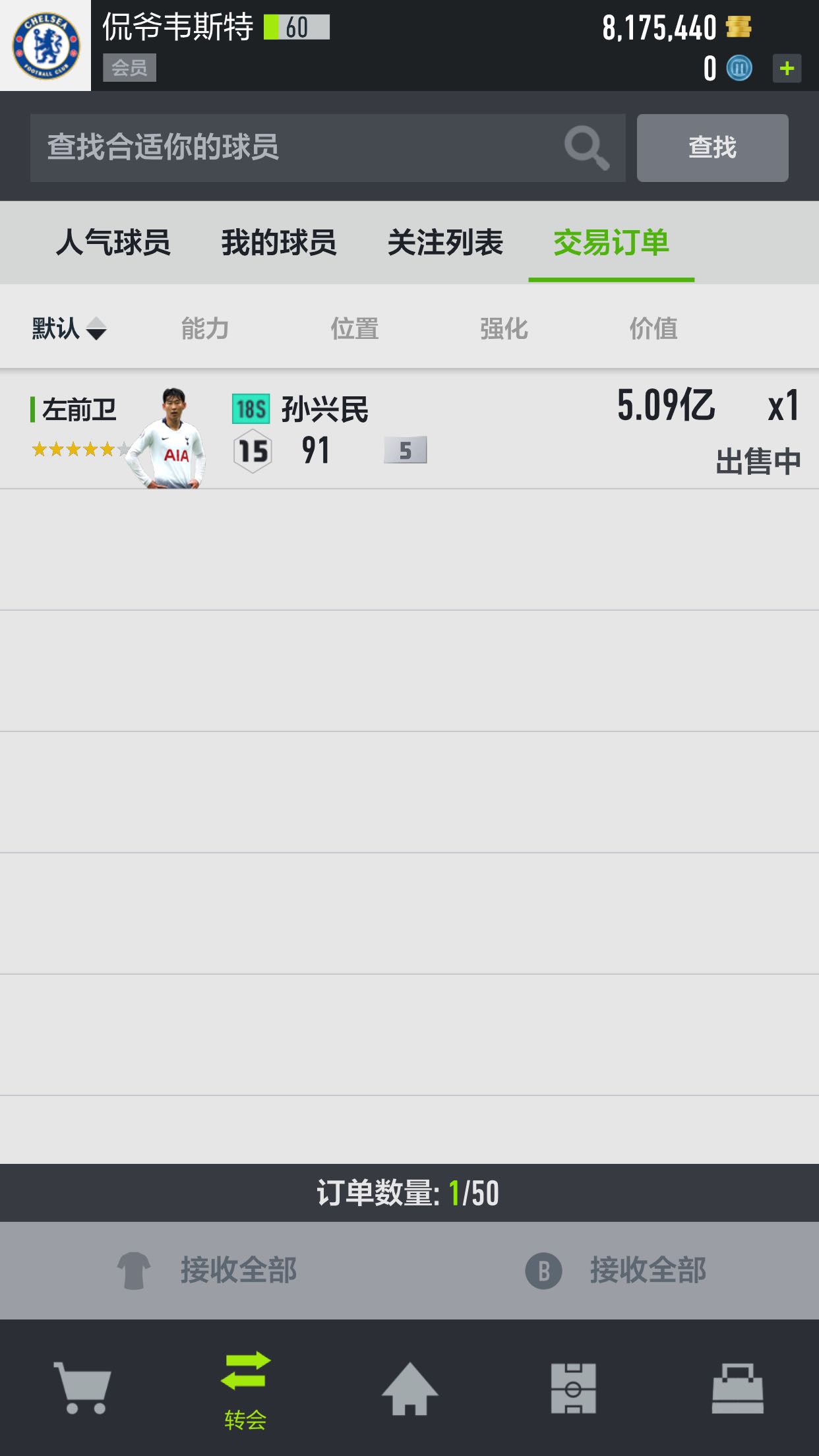The image size is (819, 1456).
Task: Open the 关注列表 tab
Action: [x=445, y=243]
